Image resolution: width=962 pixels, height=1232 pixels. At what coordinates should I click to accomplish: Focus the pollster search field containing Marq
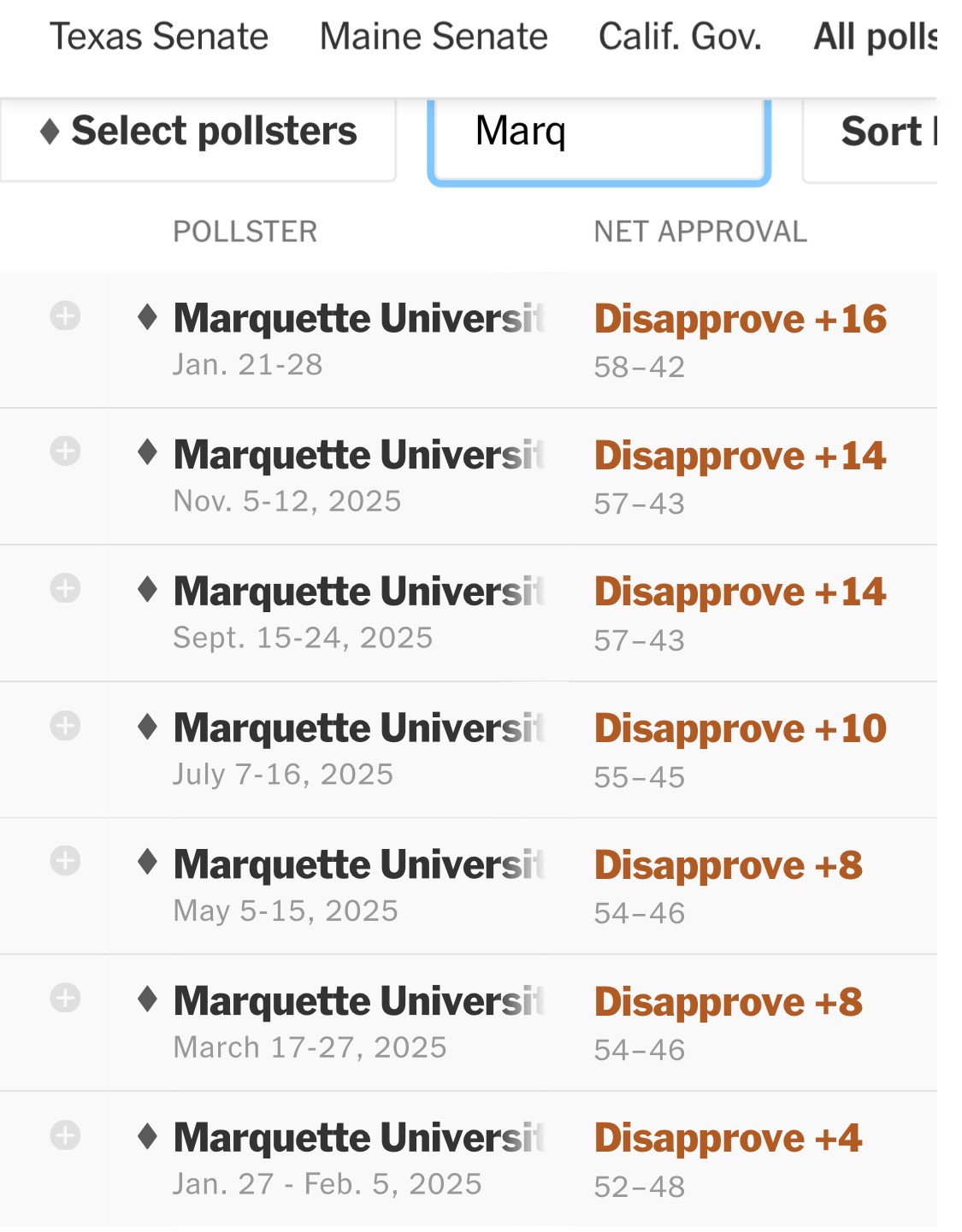pos(599,133)
